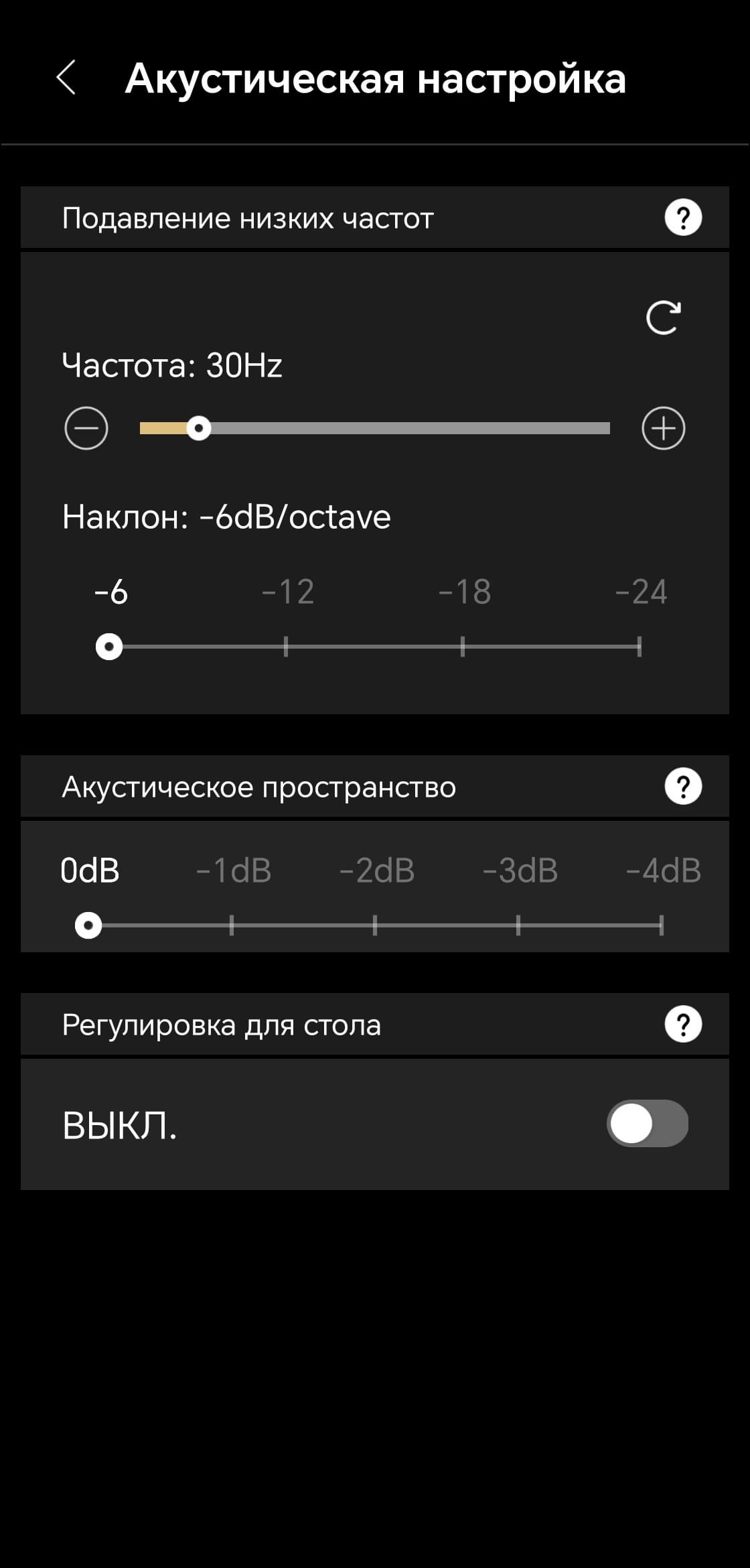This screenshot has height=1568, width=750.
Task: Select -1dB acoustic space
Action: pos(232,925)
